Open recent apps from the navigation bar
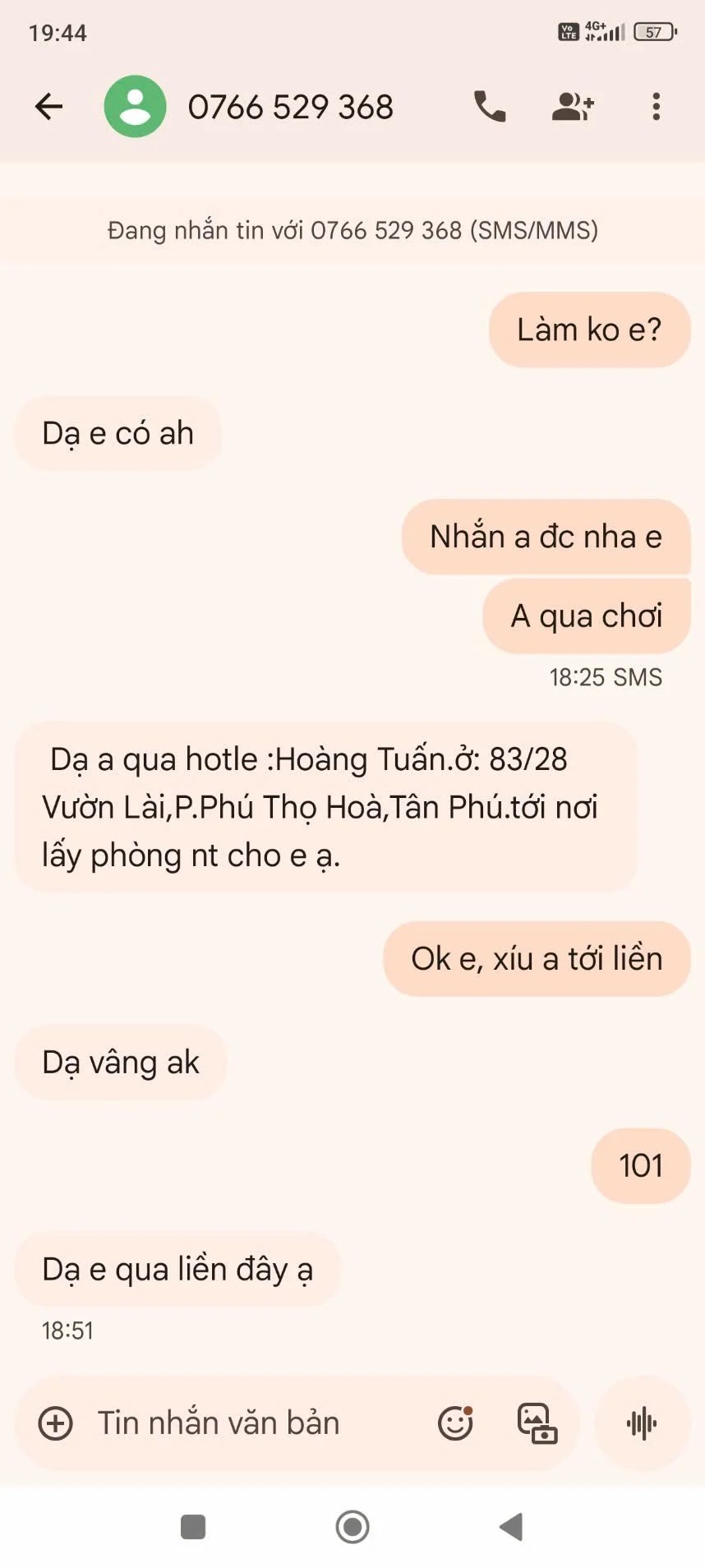705x1568 pixels. (x=193, y=1528)
